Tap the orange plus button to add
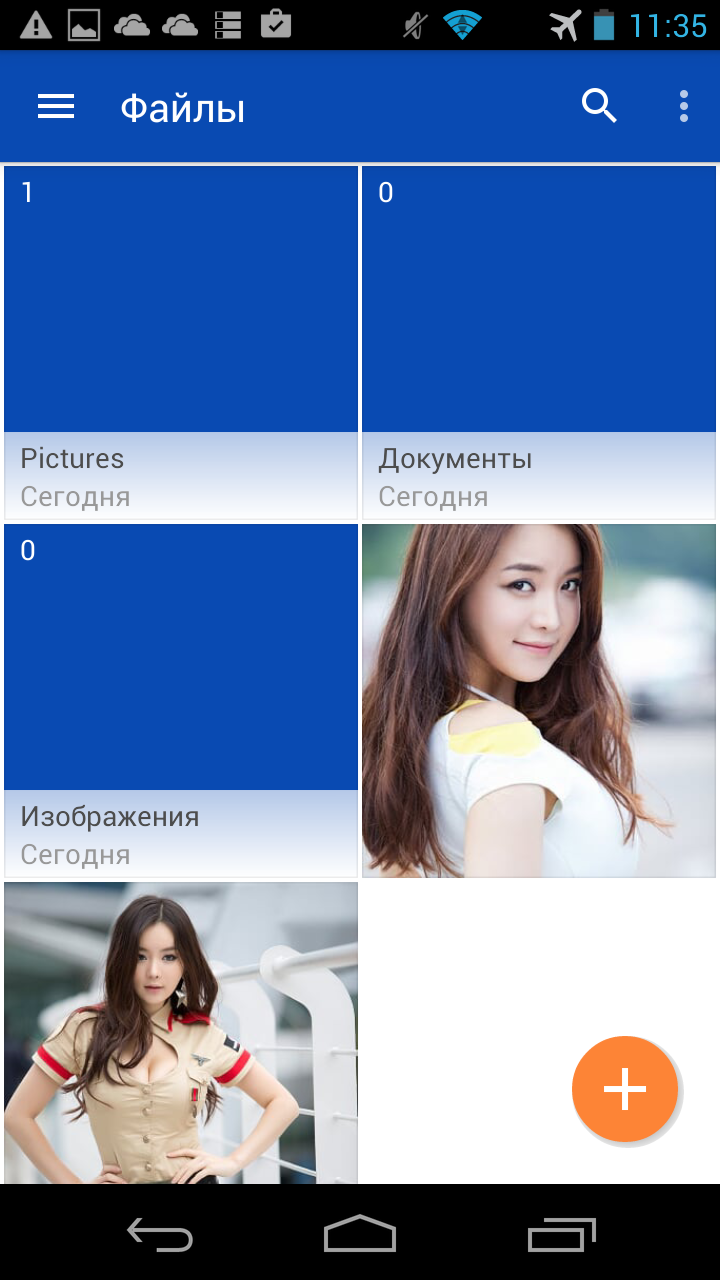This screenshot has height=1280, width=720. pyautogui.click(x=625, y=1089)
